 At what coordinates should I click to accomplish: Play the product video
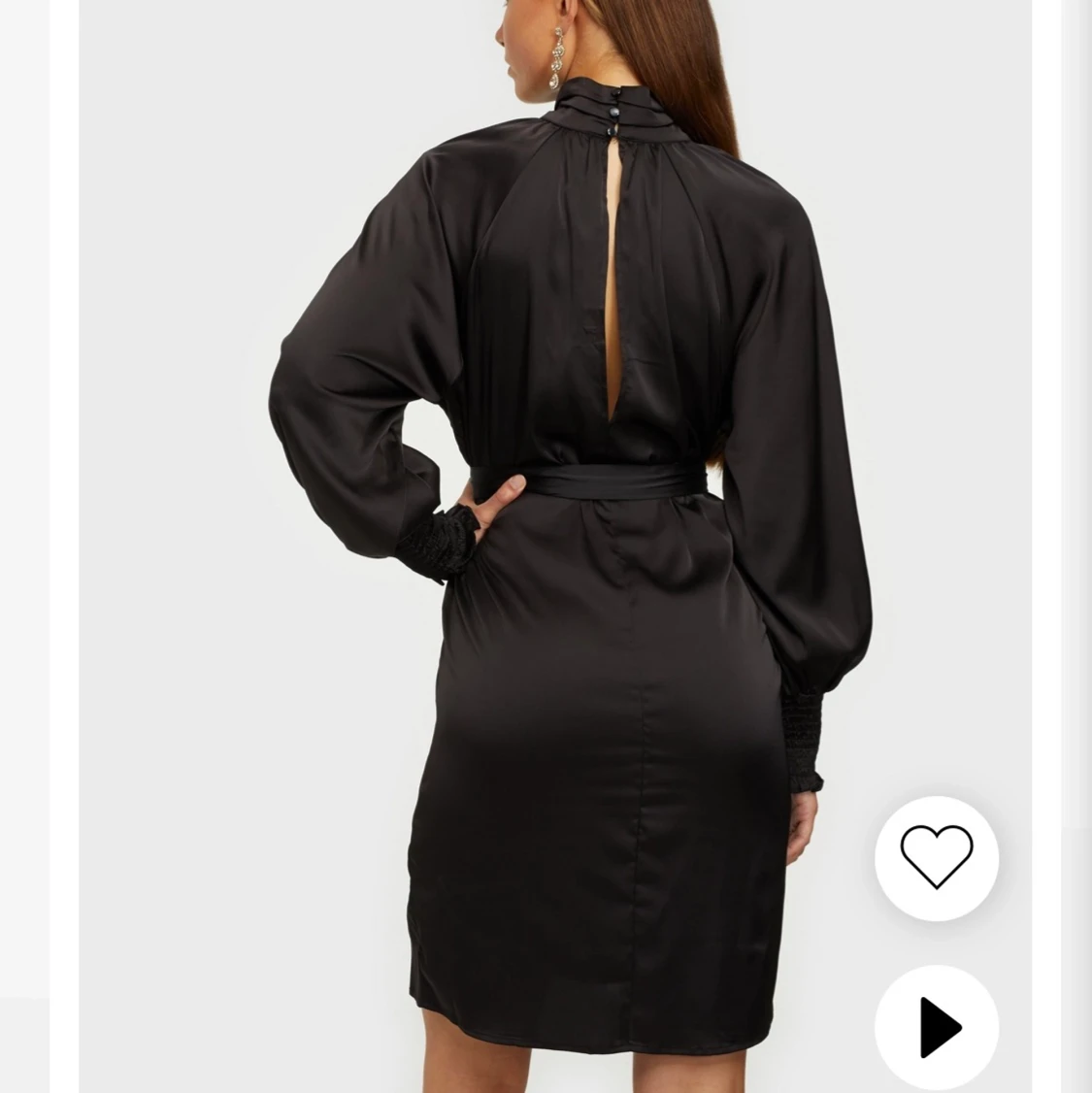[x=937, y=1026]
